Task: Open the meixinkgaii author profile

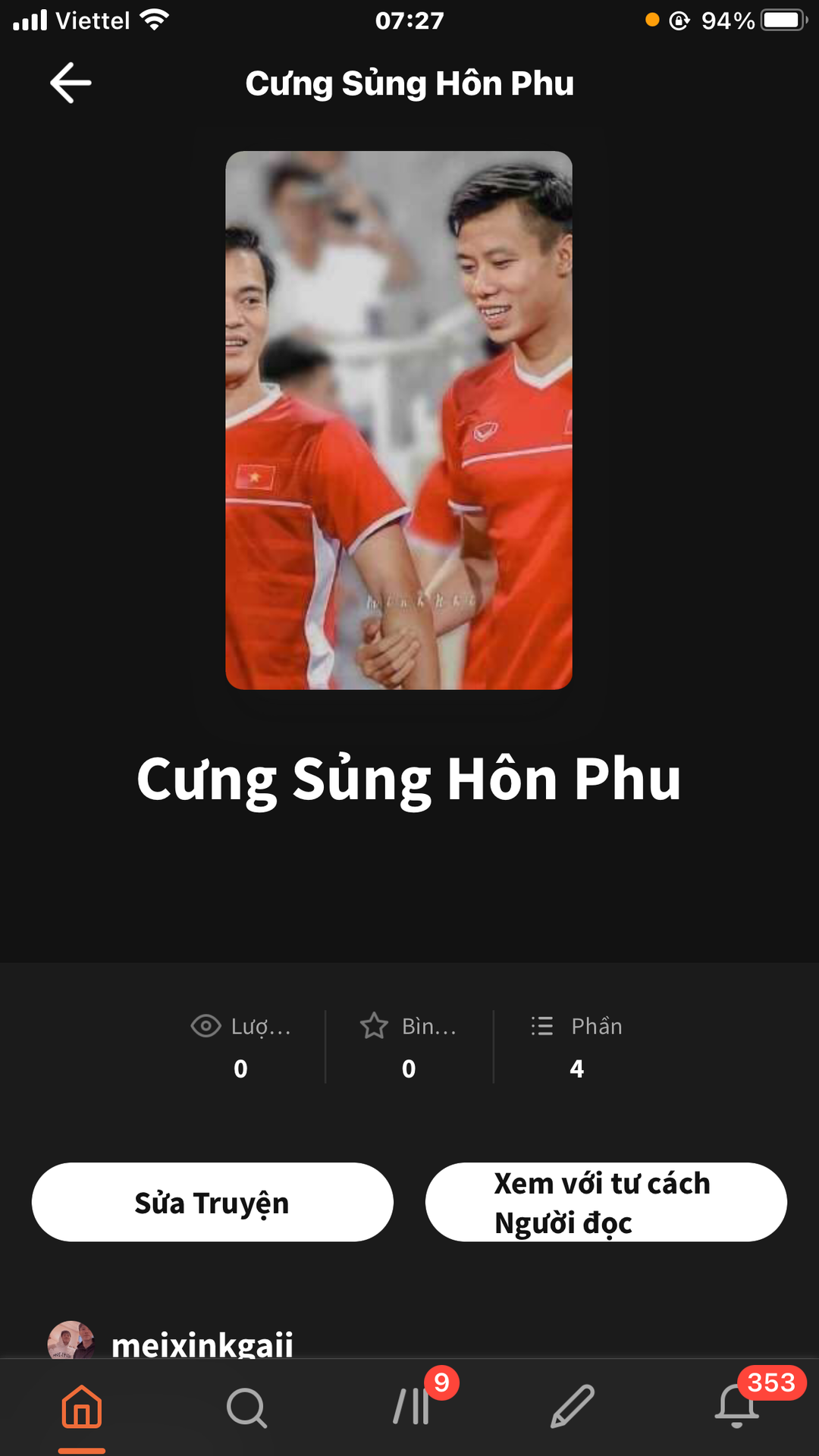Action: point(202,1344)
